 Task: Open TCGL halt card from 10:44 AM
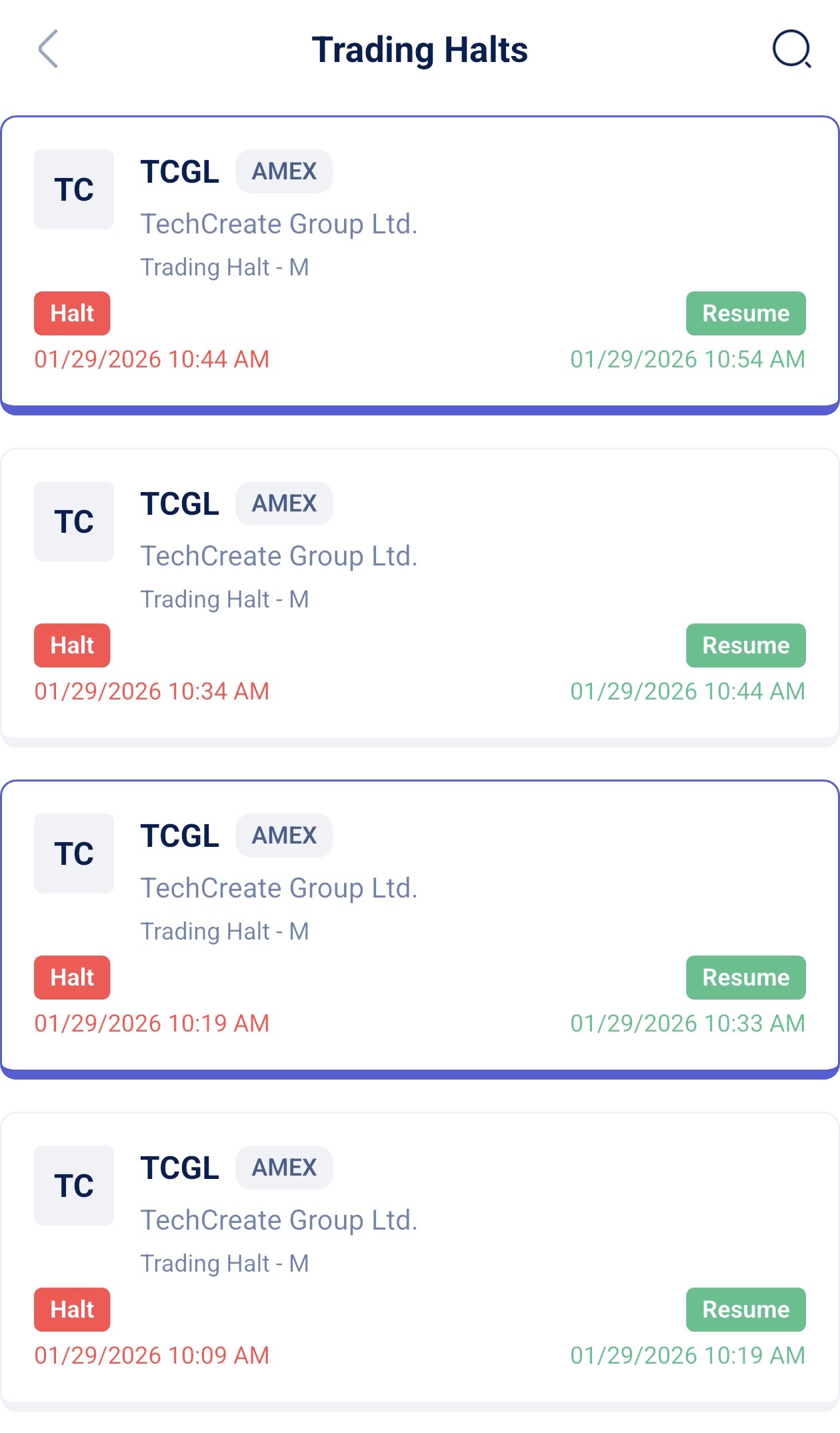(420, 263)
